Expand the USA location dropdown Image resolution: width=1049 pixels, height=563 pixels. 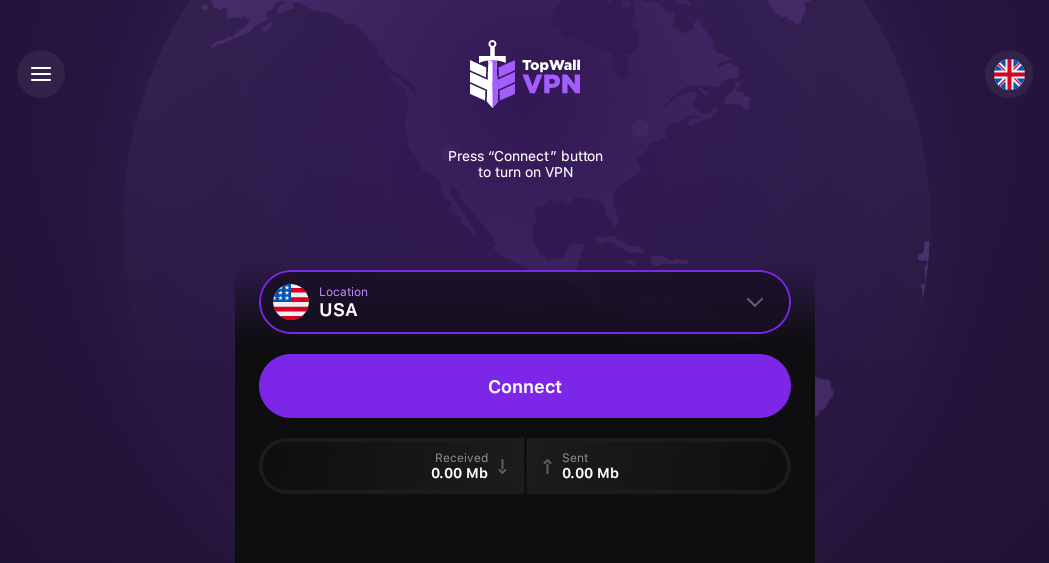754,302
